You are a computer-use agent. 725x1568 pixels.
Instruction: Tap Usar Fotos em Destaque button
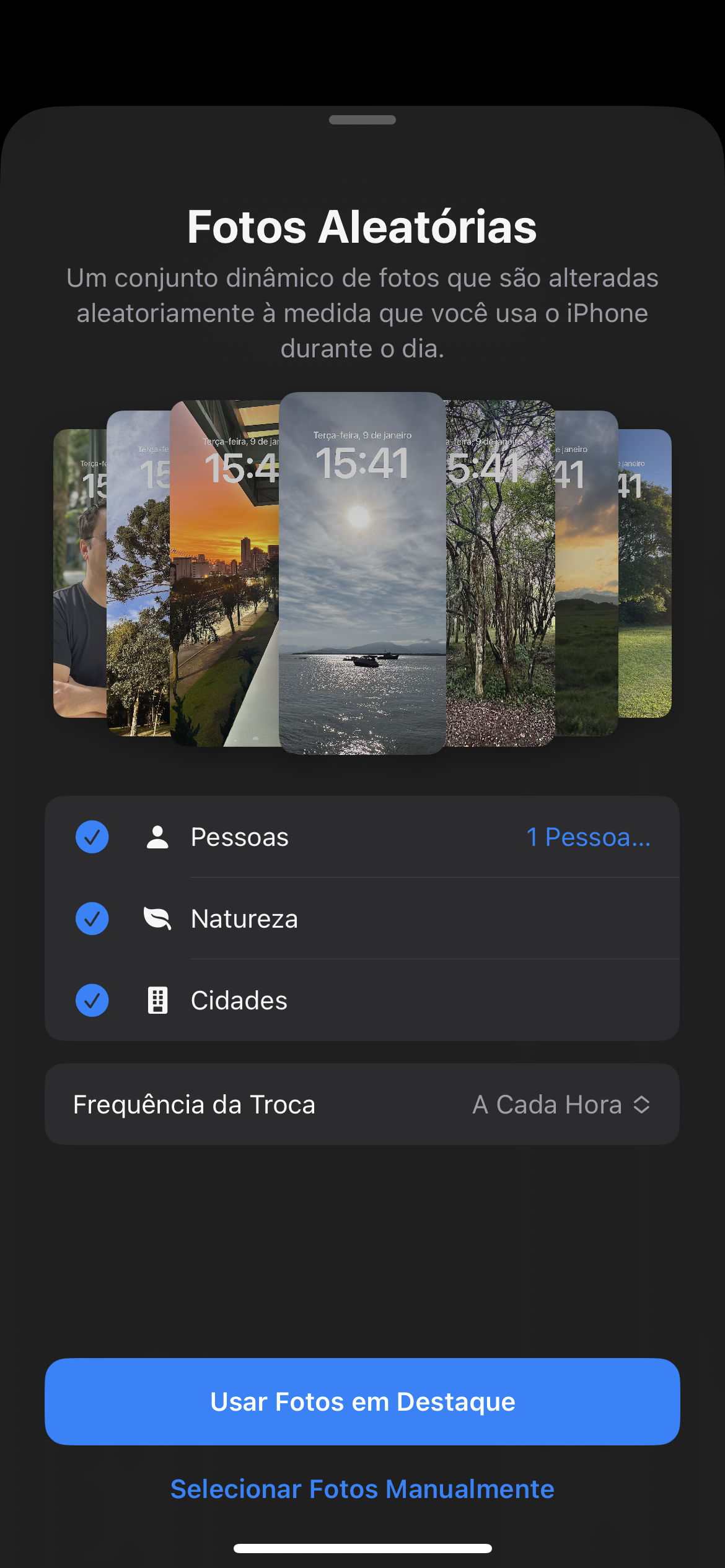pos(362,1401)
